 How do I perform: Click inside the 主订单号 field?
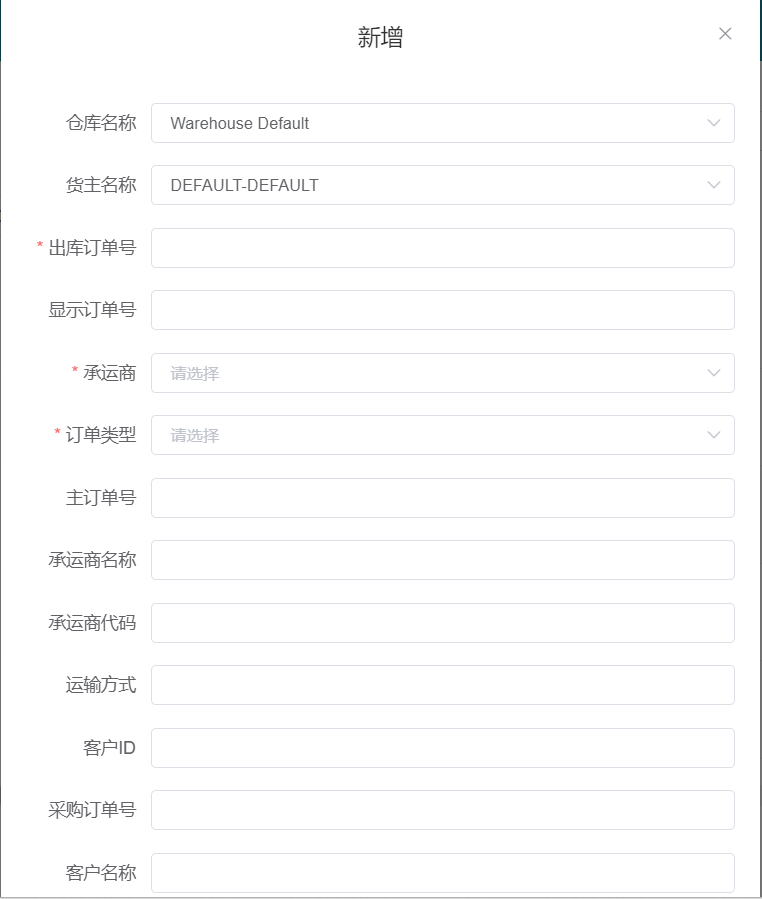coord(440,497)
